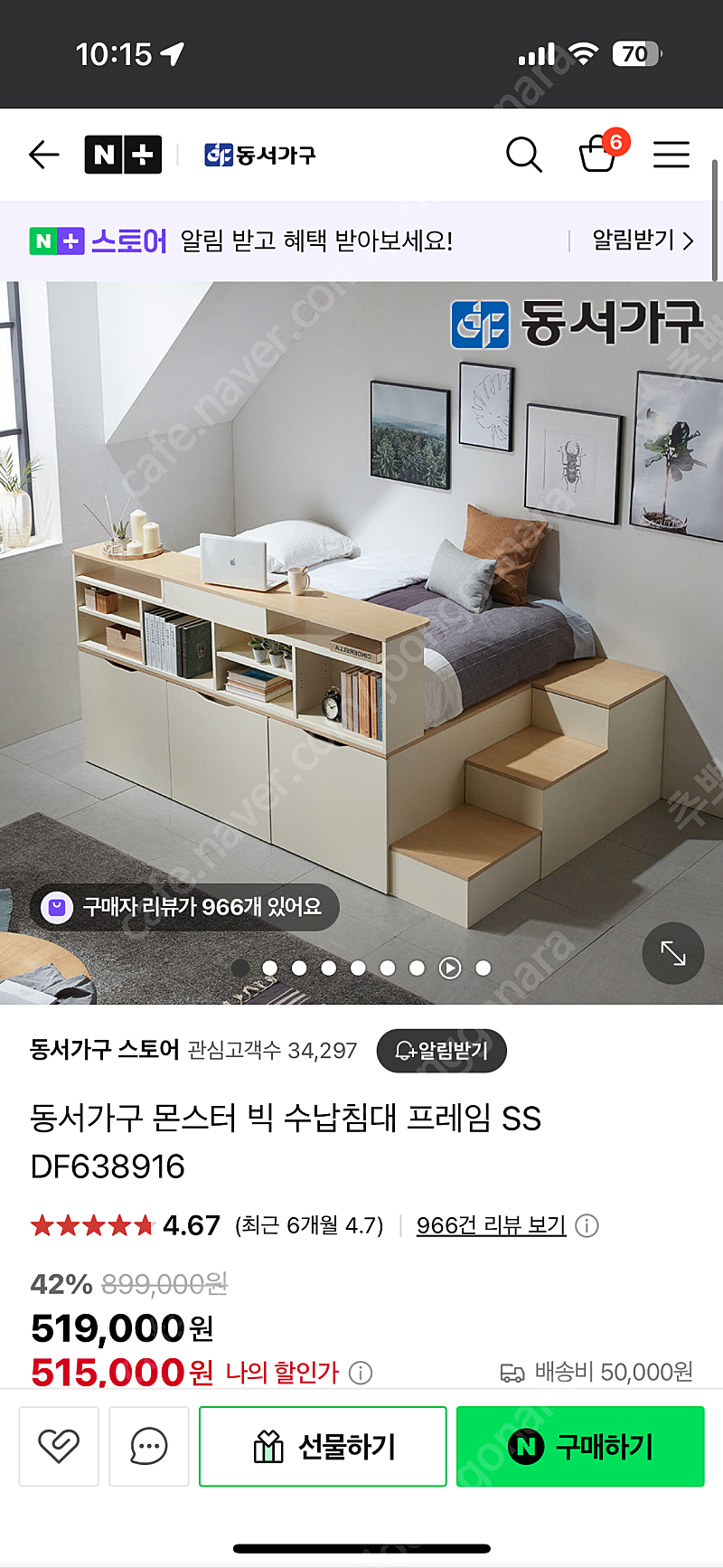Expand the product image to fullscreen
Viewport: 723px width, 1568px height.
coord(673,953)
